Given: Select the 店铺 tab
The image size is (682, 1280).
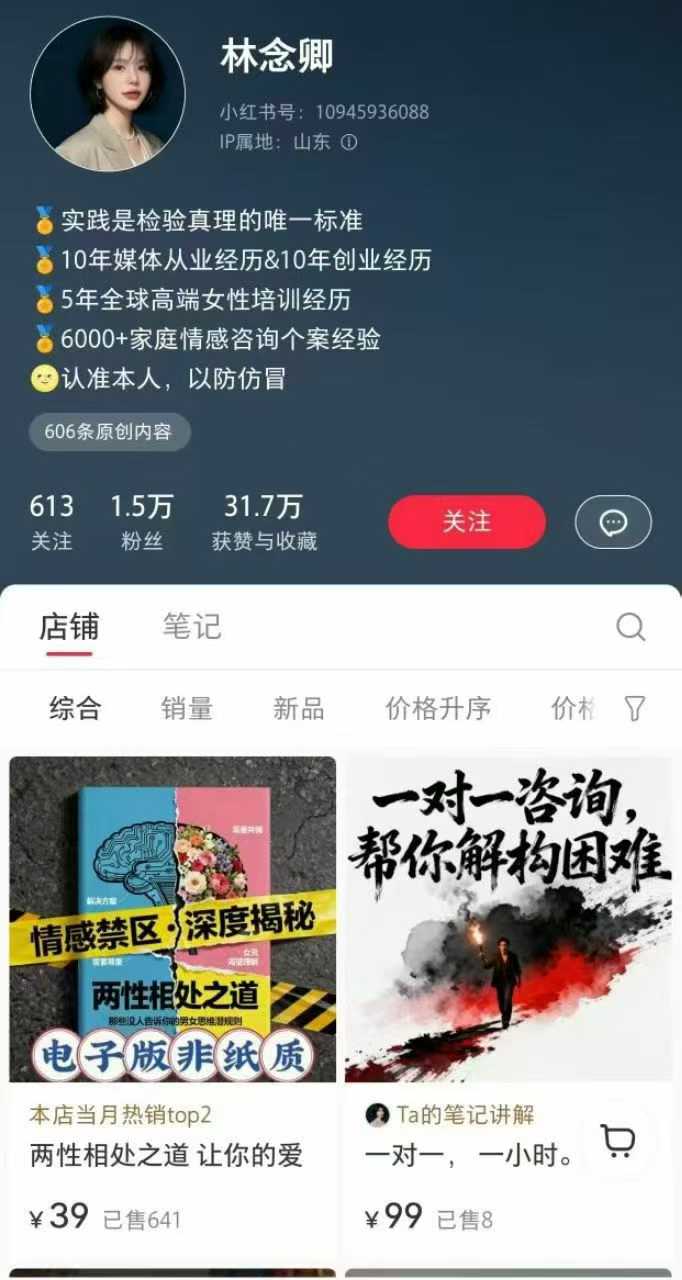Looking at the screenshot, I should point(69,627).
